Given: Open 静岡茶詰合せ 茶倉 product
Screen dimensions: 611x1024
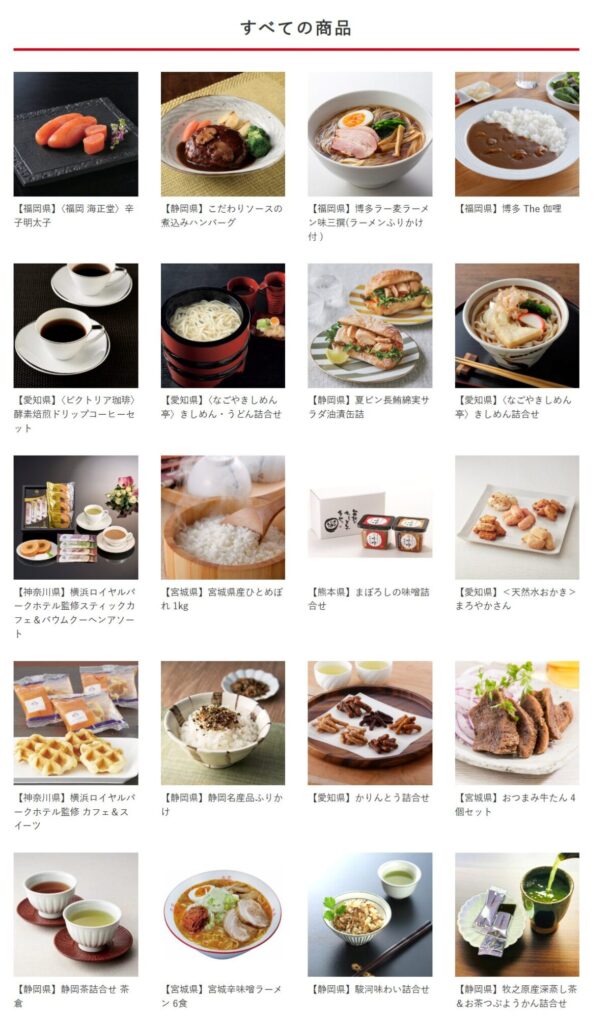Looking at the screenshot, I should (x=76, y=914).
